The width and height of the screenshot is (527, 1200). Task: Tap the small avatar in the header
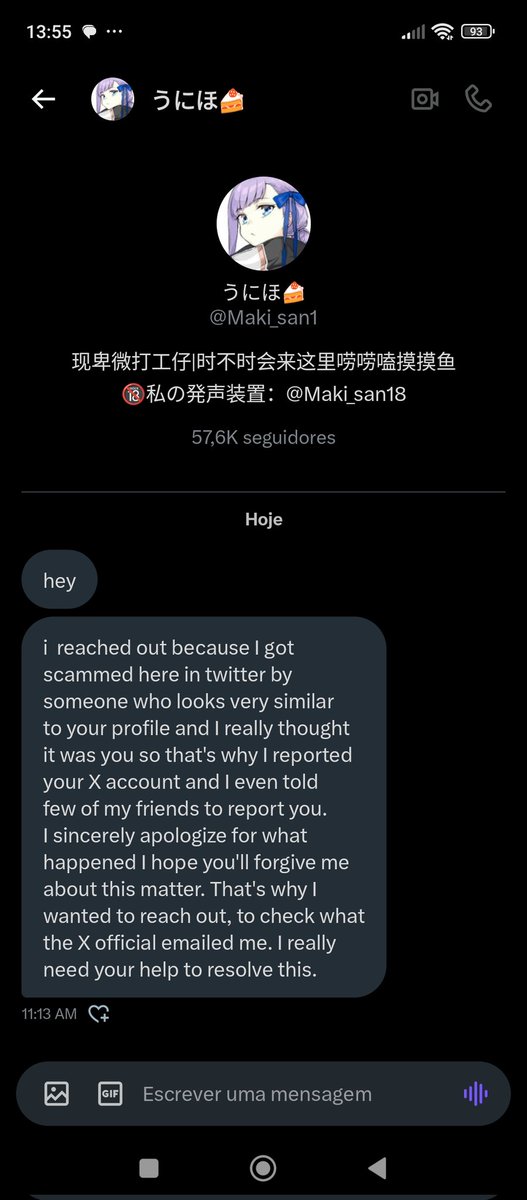point(113,99)
